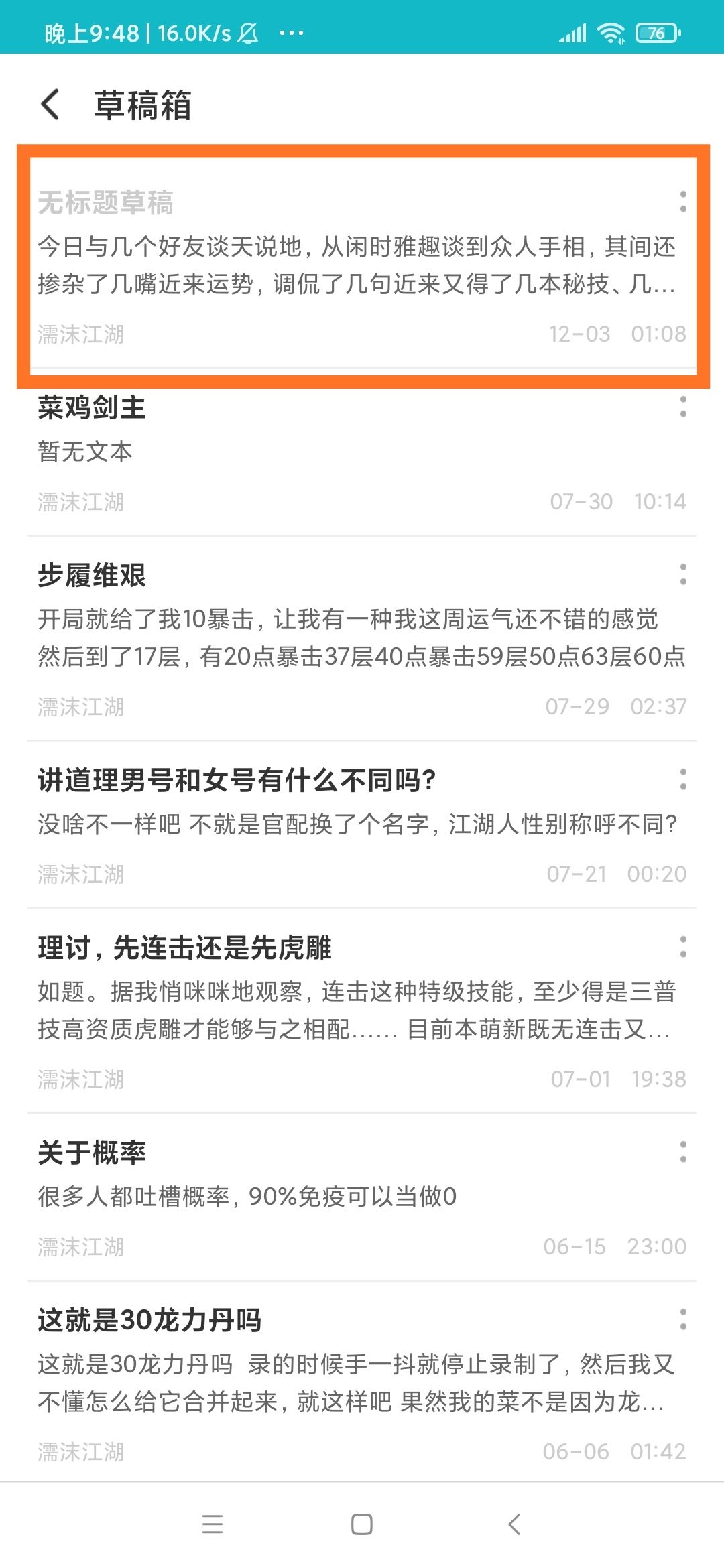Open the menu for 这就是30龙力丹吗

683,1319
